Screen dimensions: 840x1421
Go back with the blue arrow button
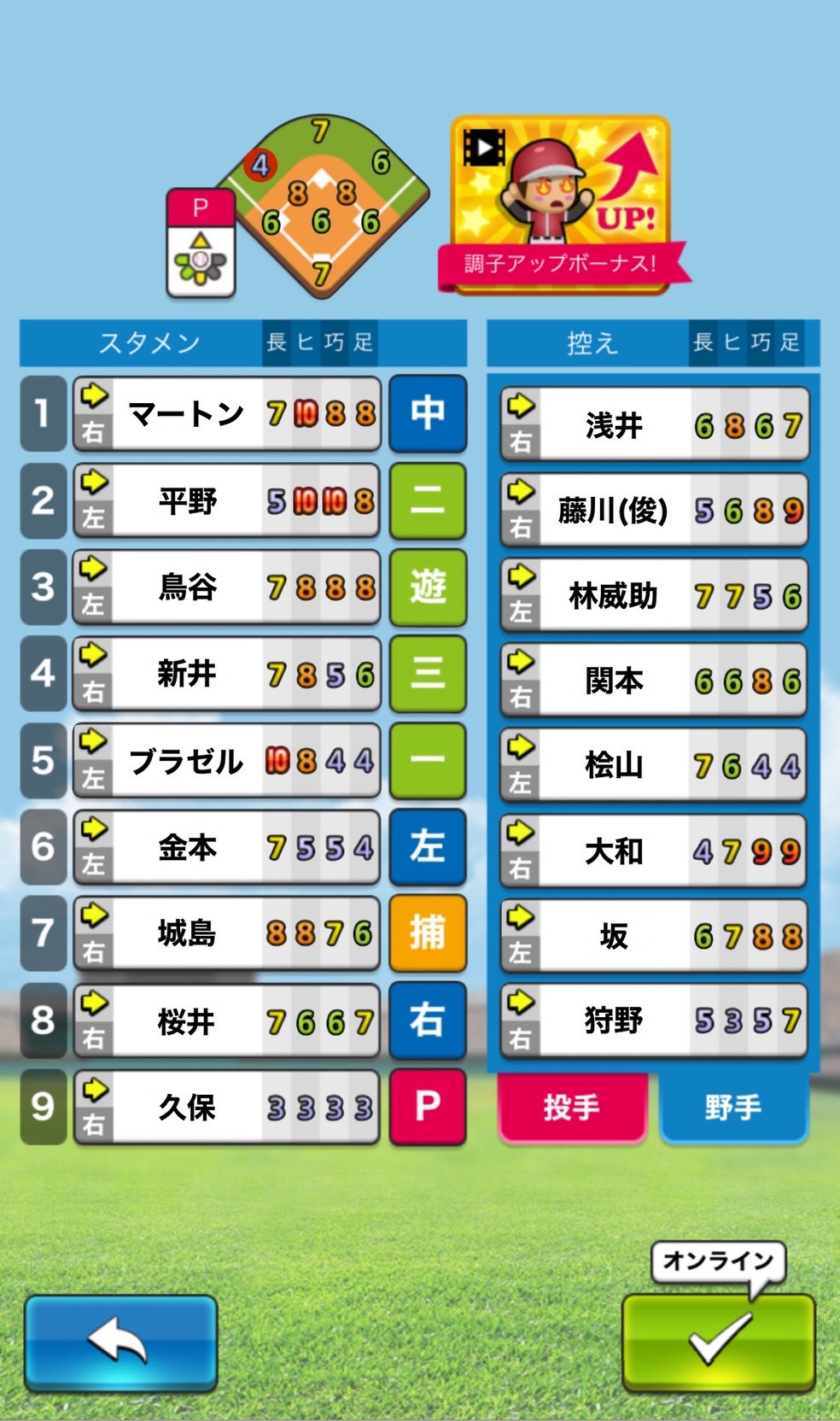(x=120, y=1341)
